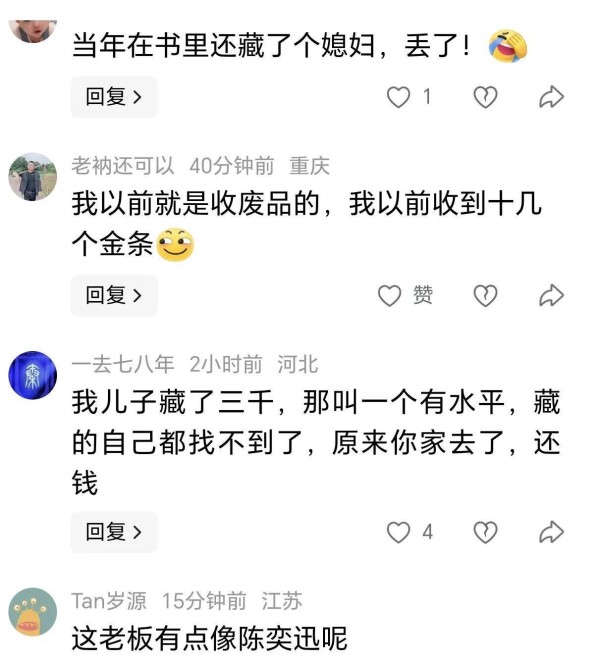Dislike the comment about 媳妇 in the book
This screenshot has width=600, height=663.
point(485,97)
